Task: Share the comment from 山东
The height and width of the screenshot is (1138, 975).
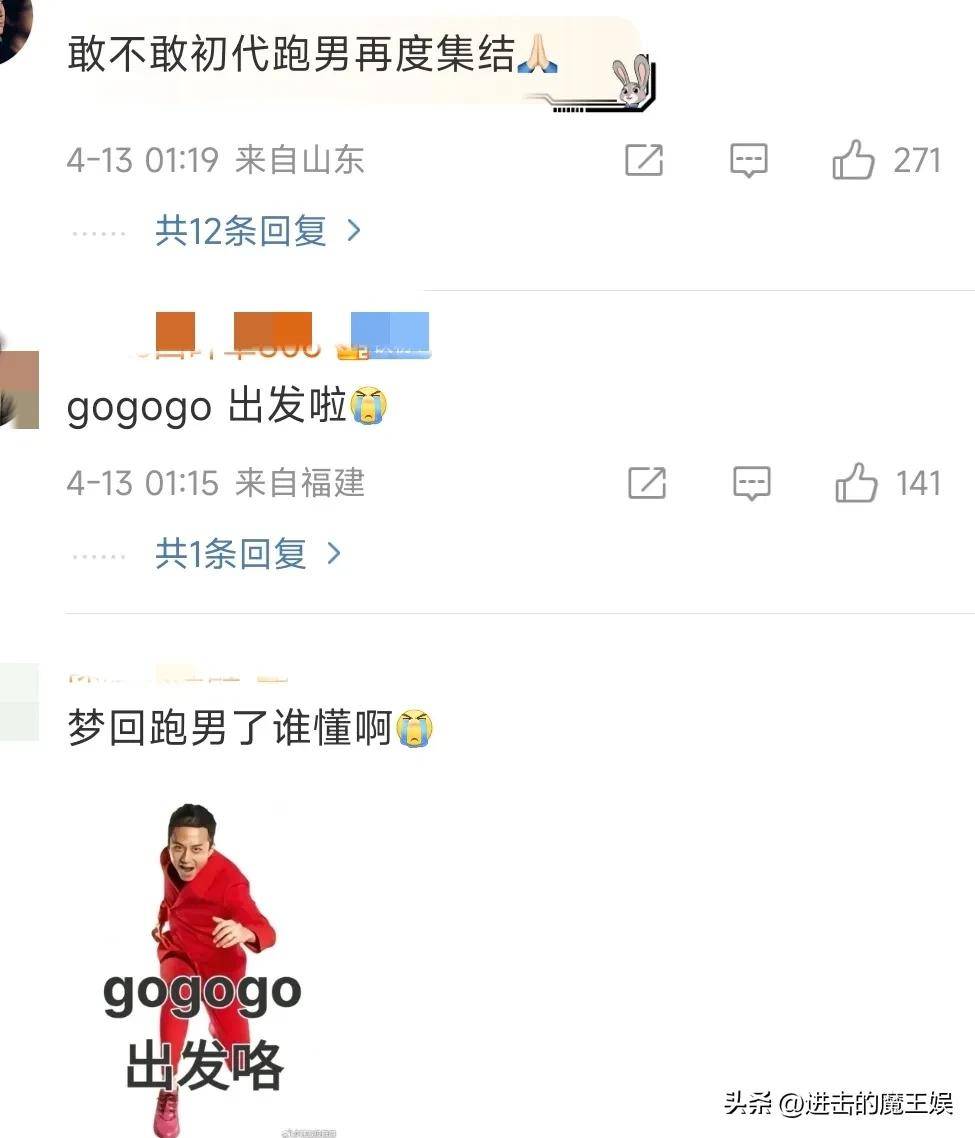Action: (644, 160)
